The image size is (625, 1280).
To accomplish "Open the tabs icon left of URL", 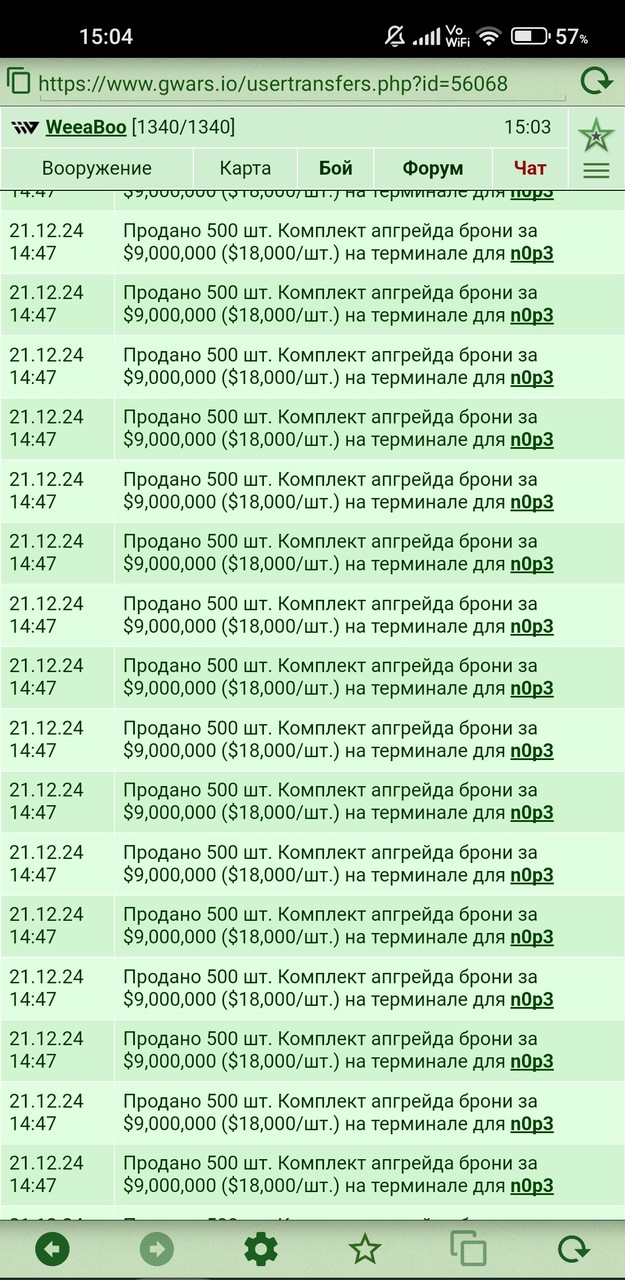I will [18, 82].
